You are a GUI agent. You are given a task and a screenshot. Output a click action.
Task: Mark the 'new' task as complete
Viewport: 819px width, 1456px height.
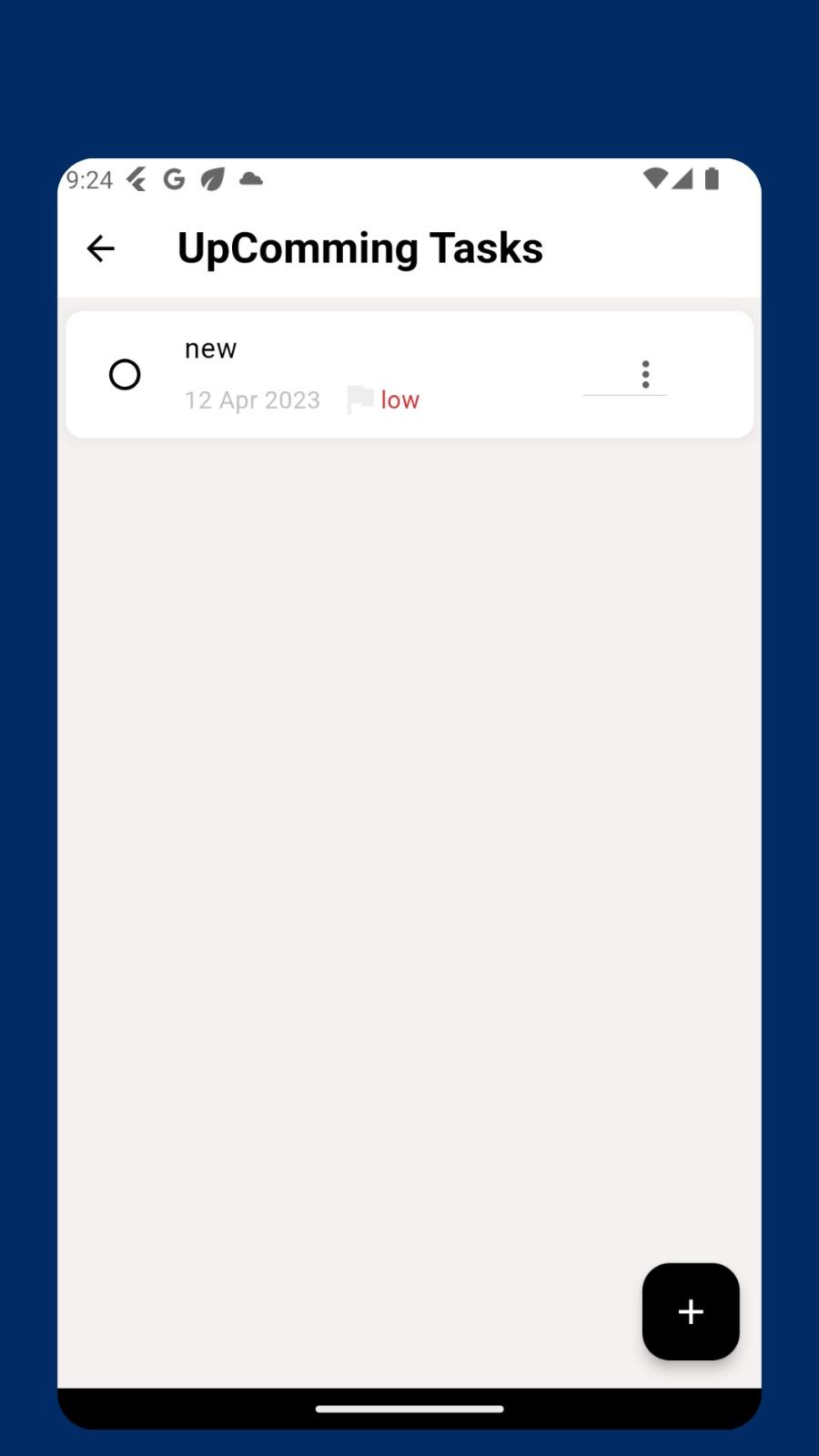coord(125,374)
